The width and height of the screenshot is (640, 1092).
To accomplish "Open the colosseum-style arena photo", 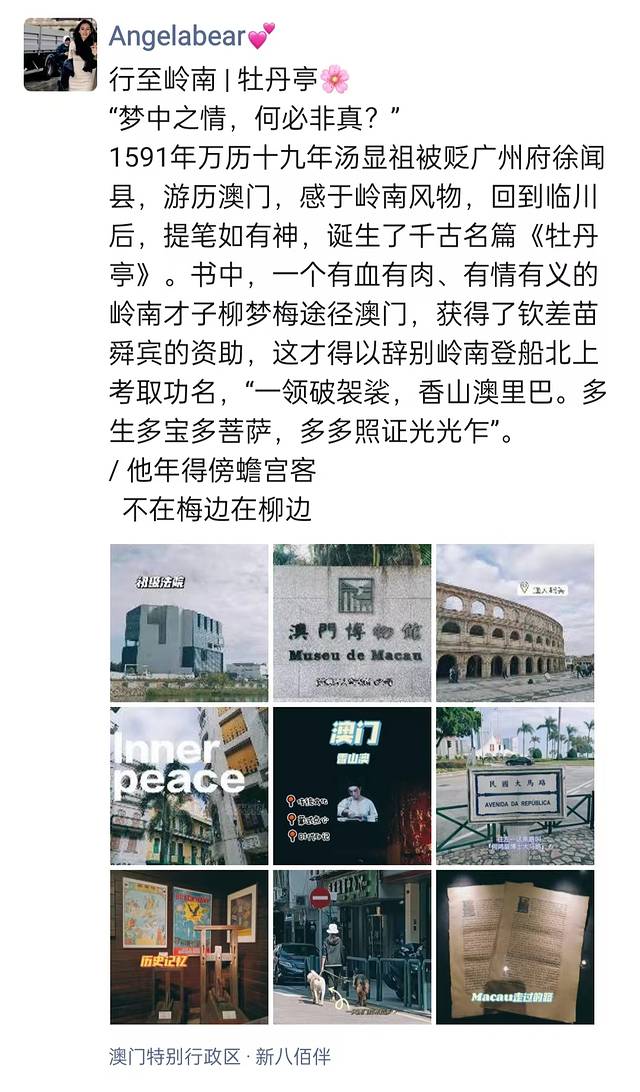I will click(515, 622).
